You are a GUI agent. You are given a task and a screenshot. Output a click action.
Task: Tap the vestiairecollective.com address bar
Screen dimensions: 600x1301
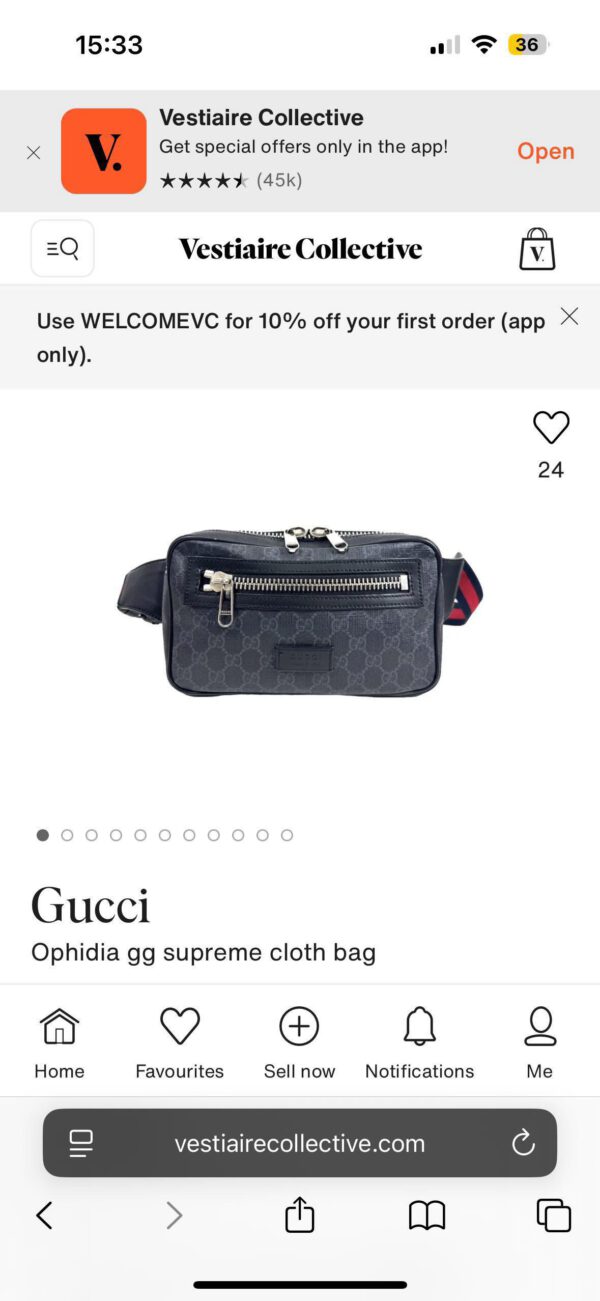(299, 1143)
